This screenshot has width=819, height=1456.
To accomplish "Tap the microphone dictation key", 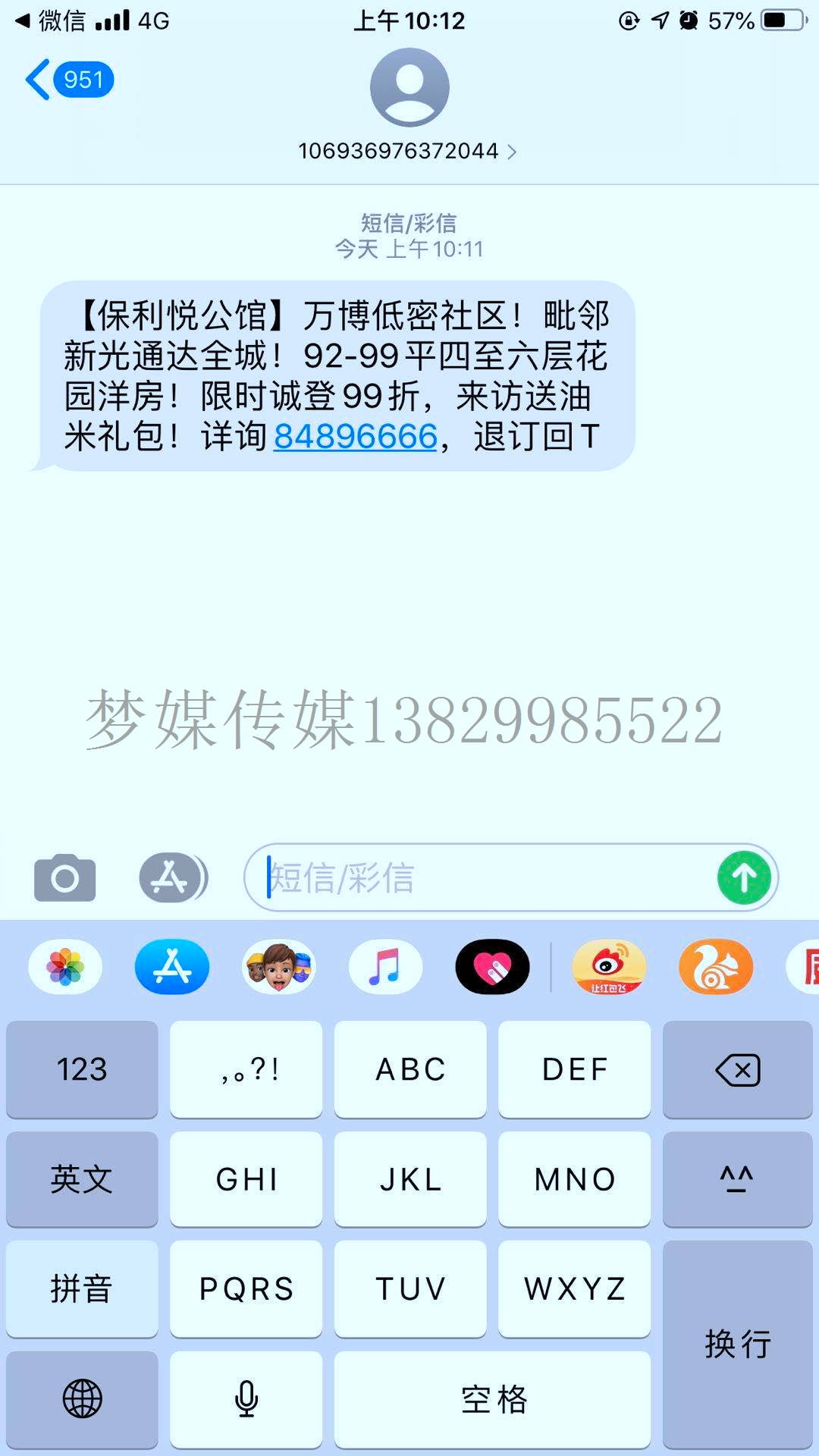I will tap(246, 1399).
